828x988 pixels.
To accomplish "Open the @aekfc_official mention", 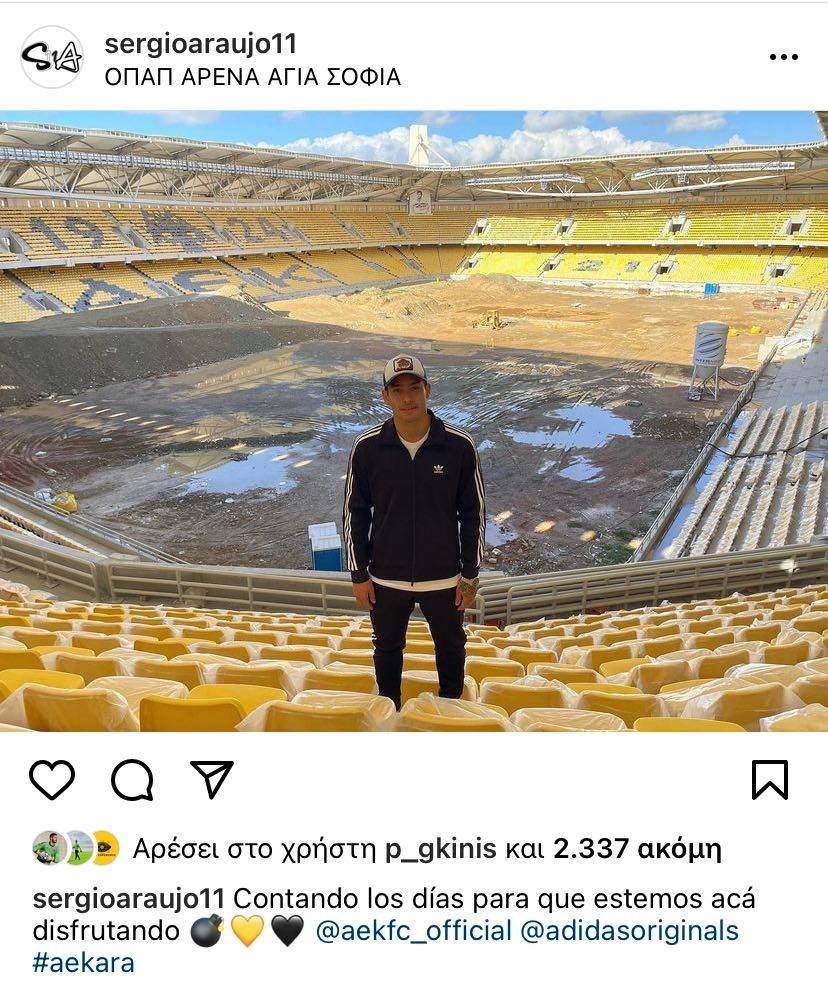I will pyautogui.click(x=414, y=931).
